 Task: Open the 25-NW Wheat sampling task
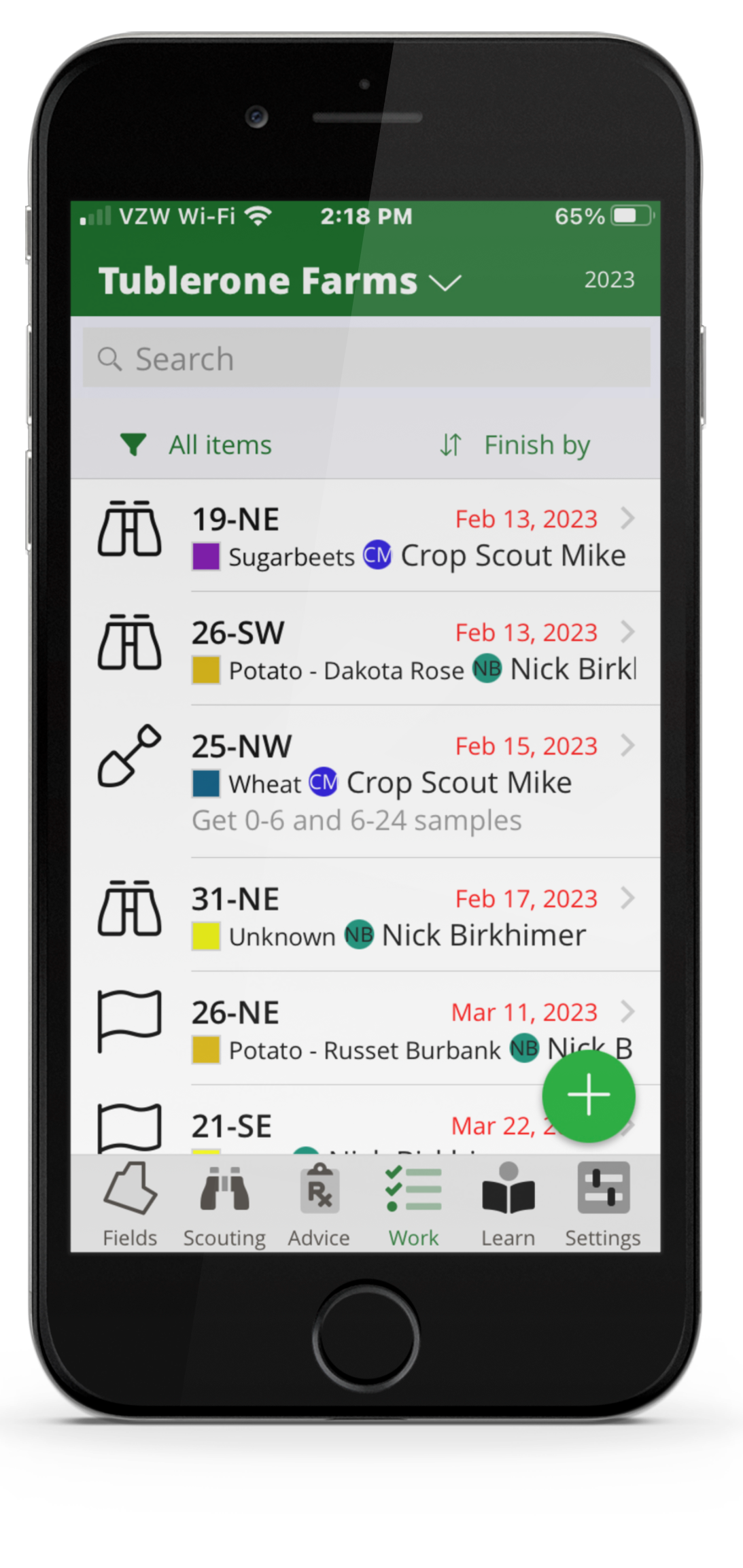(x=408, y=782)
